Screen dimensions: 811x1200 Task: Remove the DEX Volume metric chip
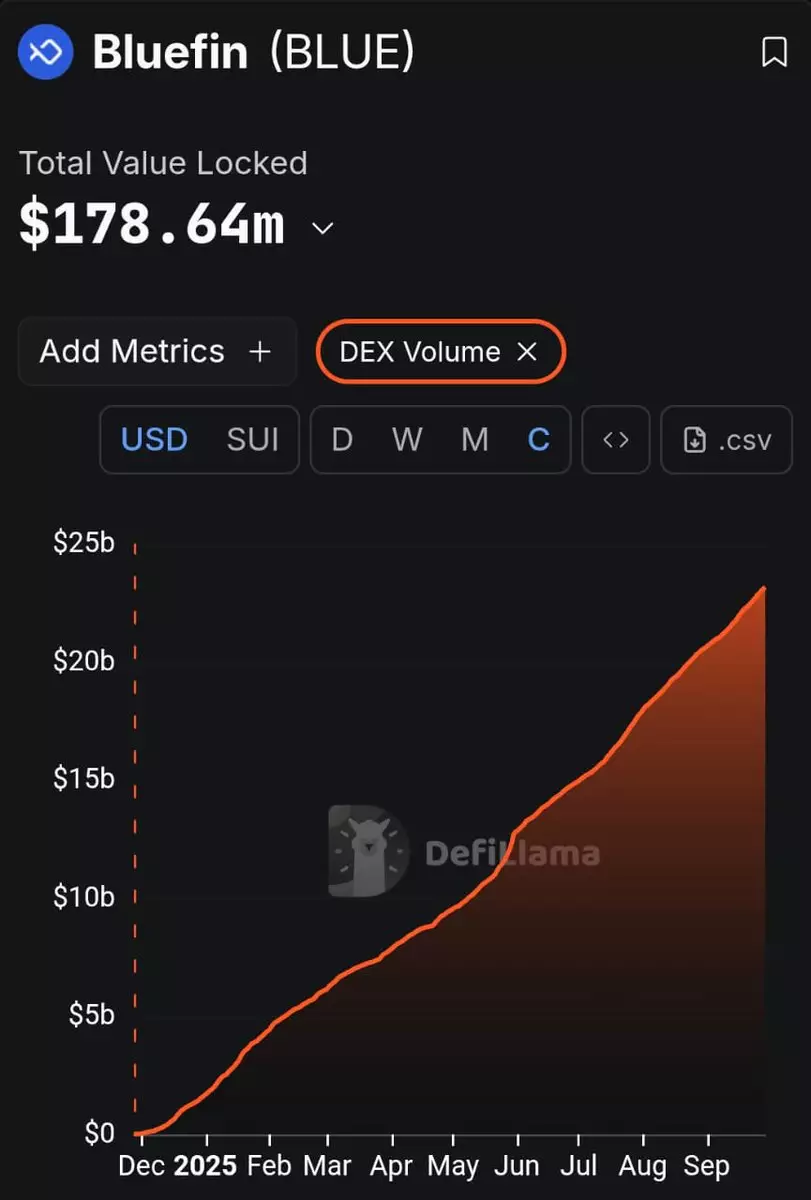(527, 352)
